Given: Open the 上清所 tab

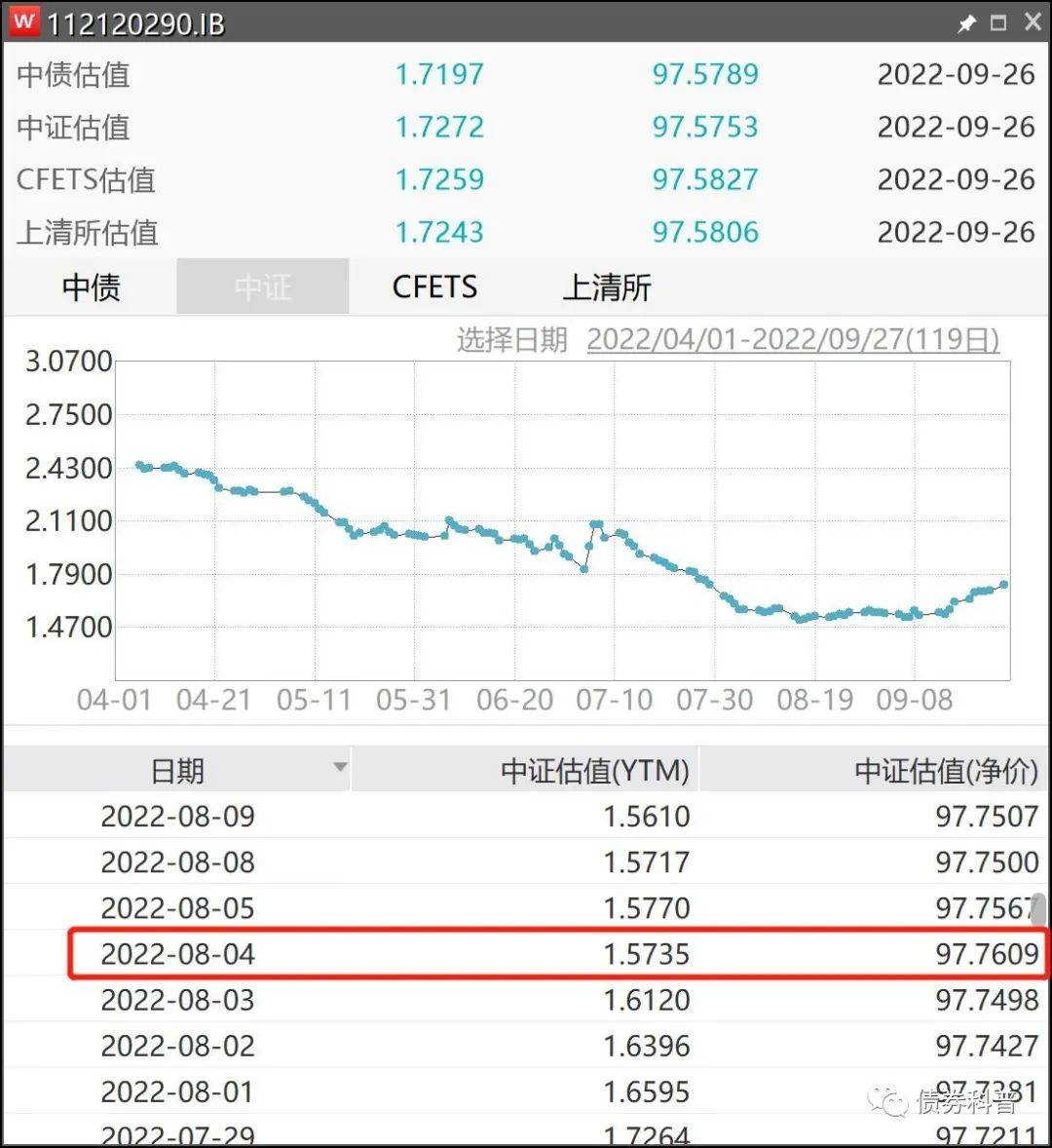Looking at the screenshot, I should 607,287.
